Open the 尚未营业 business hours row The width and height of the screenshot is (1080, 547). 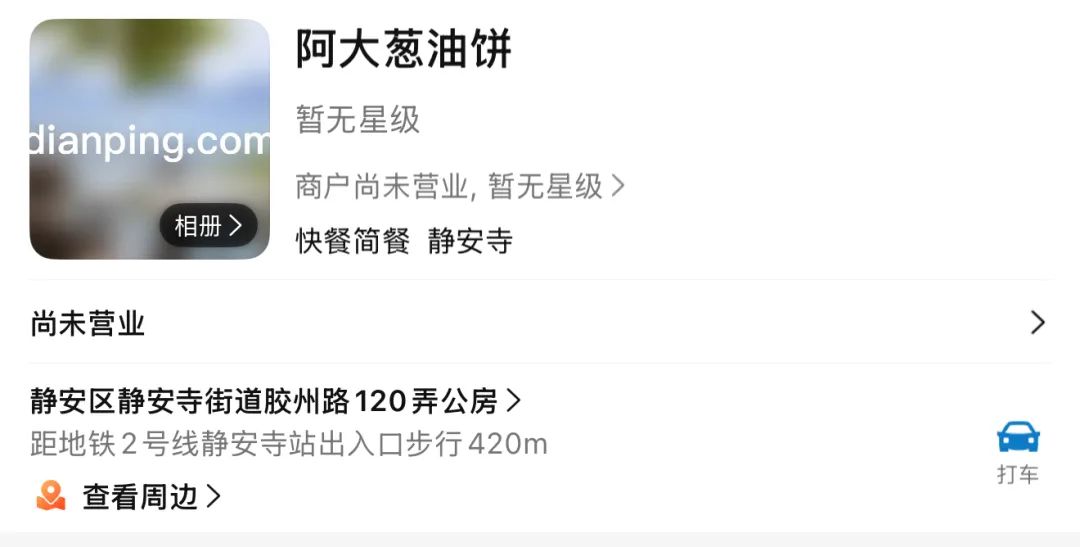pyautogui.click(x=538, y=323)
